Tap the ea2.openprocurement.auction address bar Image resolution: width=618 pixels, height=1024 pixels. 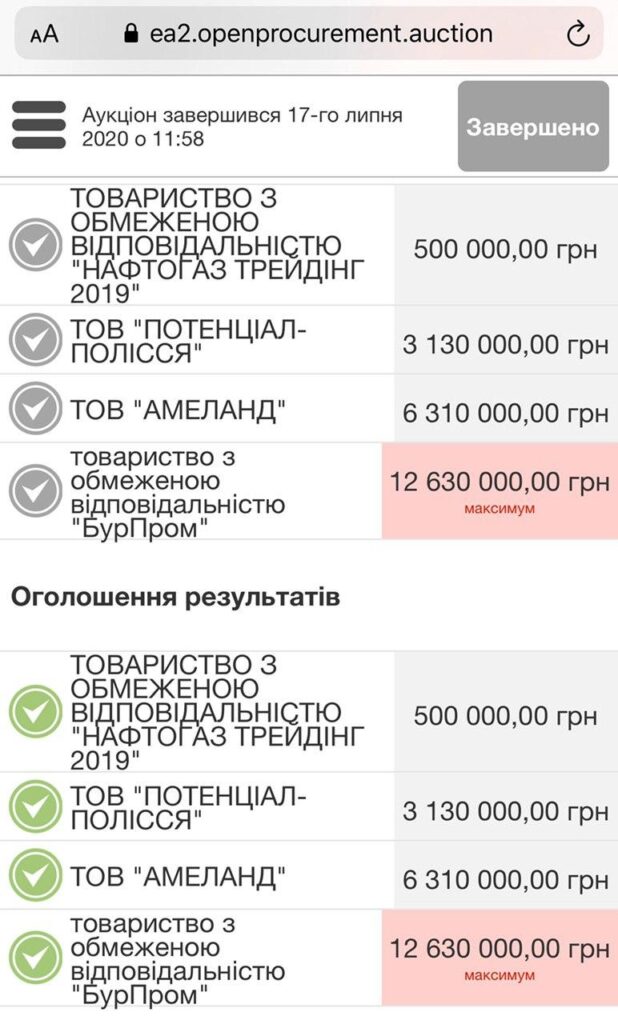point(309,34)
